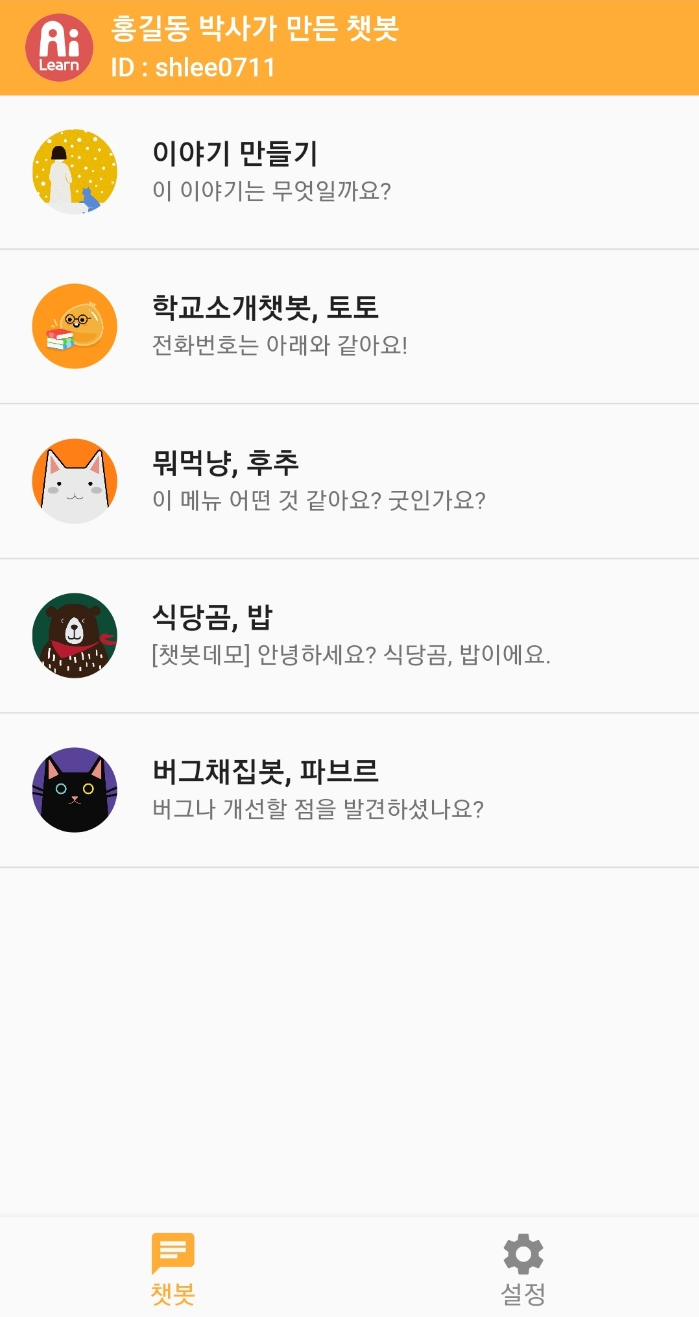Open 학교소개챗봇, 토토 chat
The height and width of the screenshot is (1317, 699).
coord(349,327)
